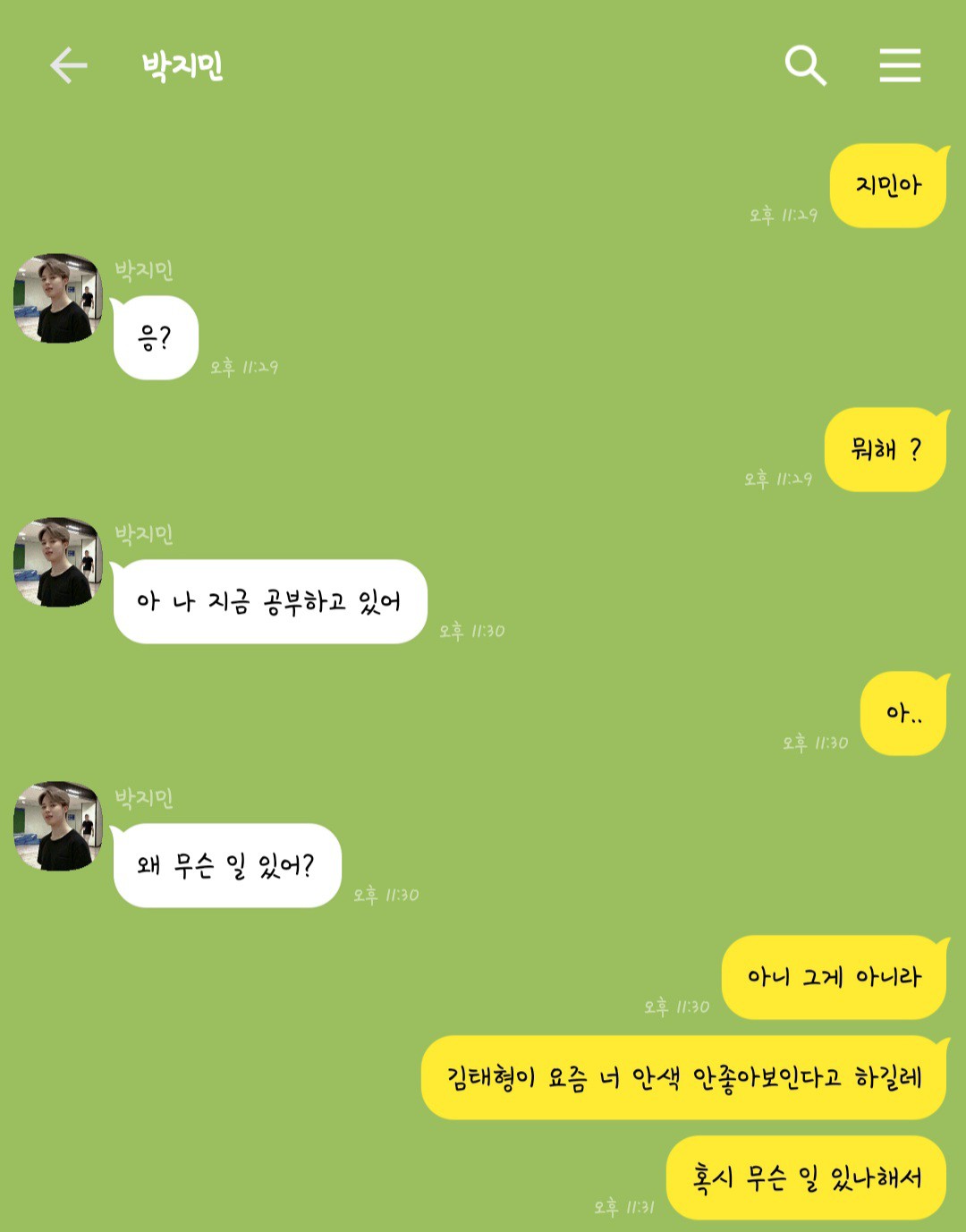Go back using the arrow icon
966x1232 pixels.
tap(69, 65)
